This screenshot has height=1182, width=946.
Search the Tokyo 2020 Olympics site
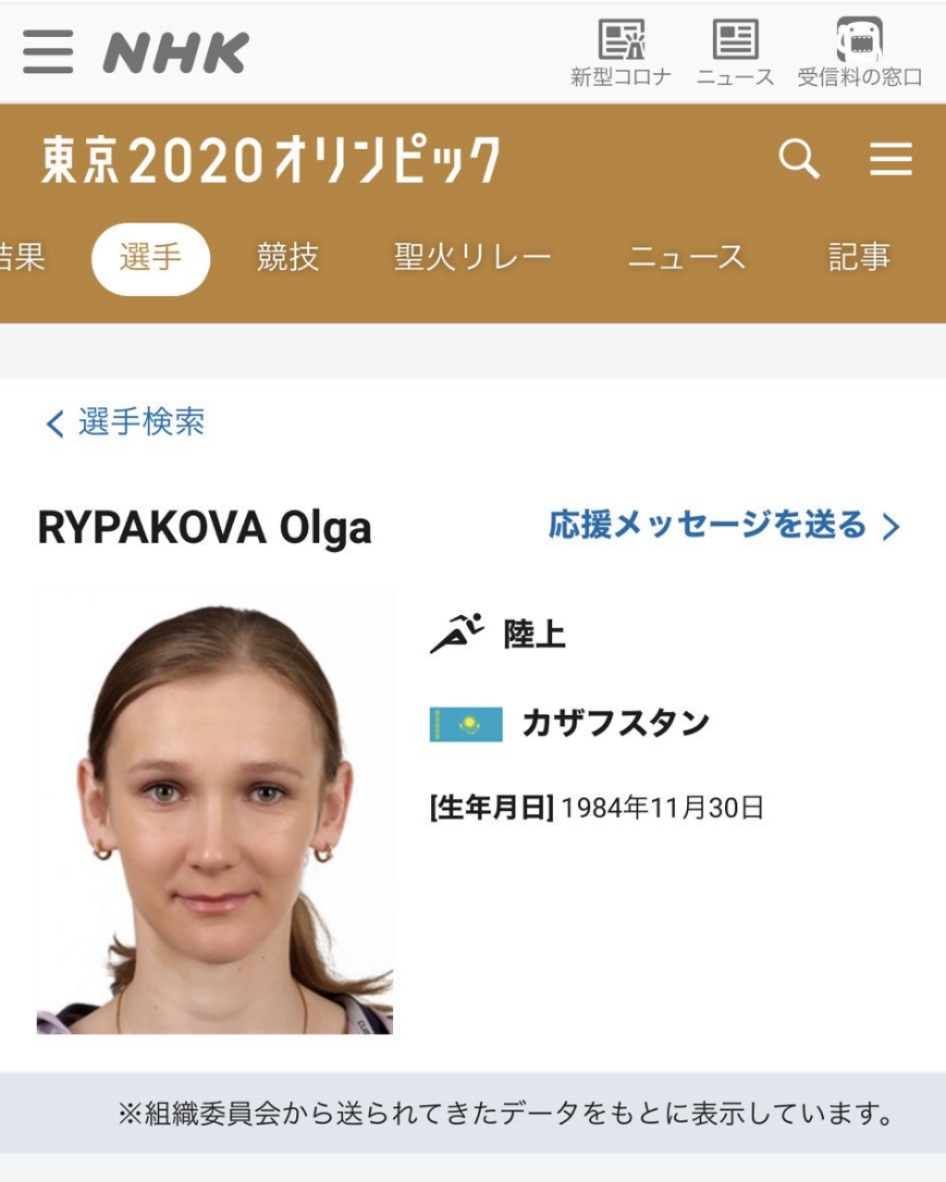tap(798, 160)
